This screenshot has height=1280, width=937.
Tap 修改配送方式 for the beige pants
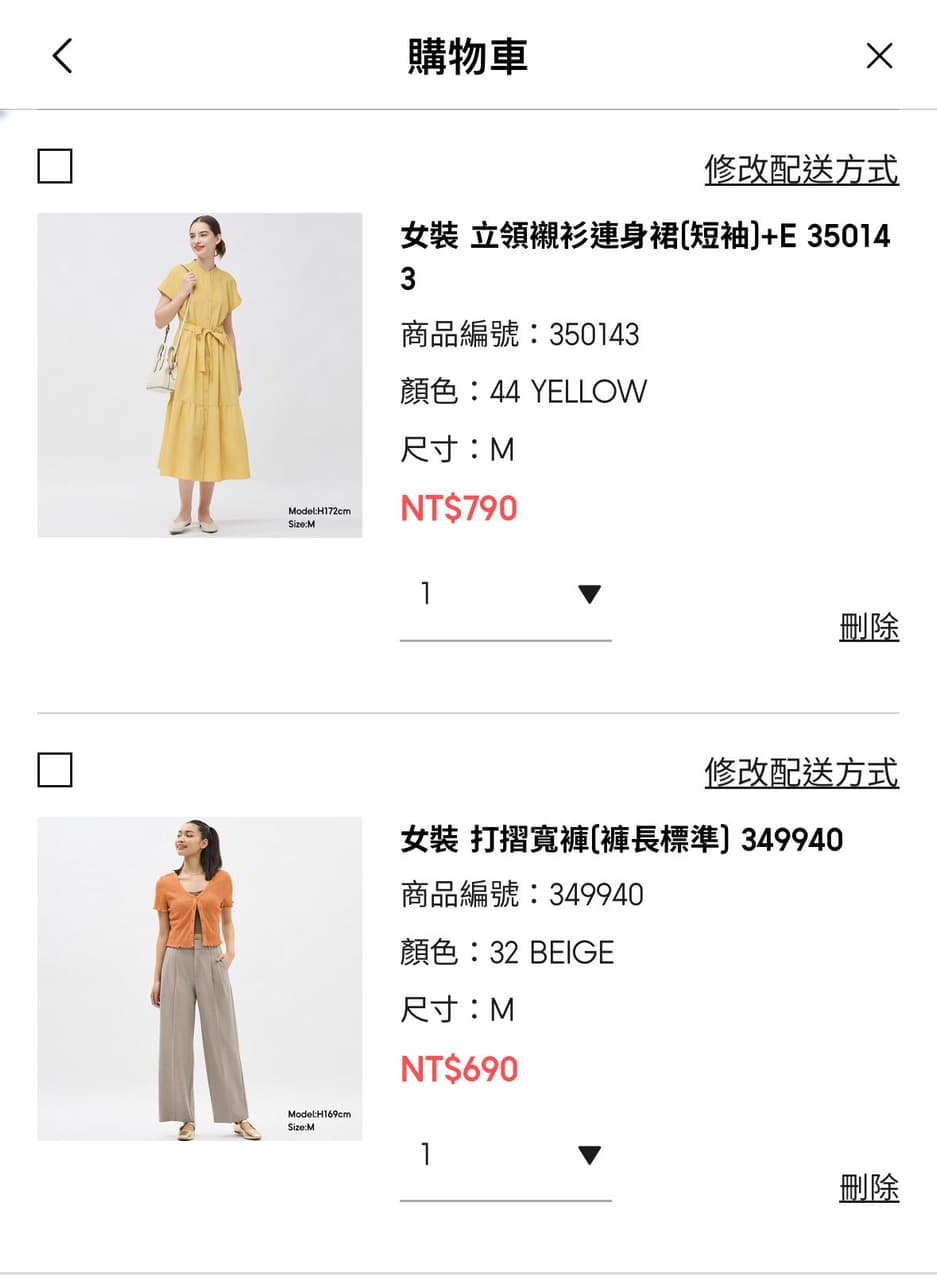[801, 772]
